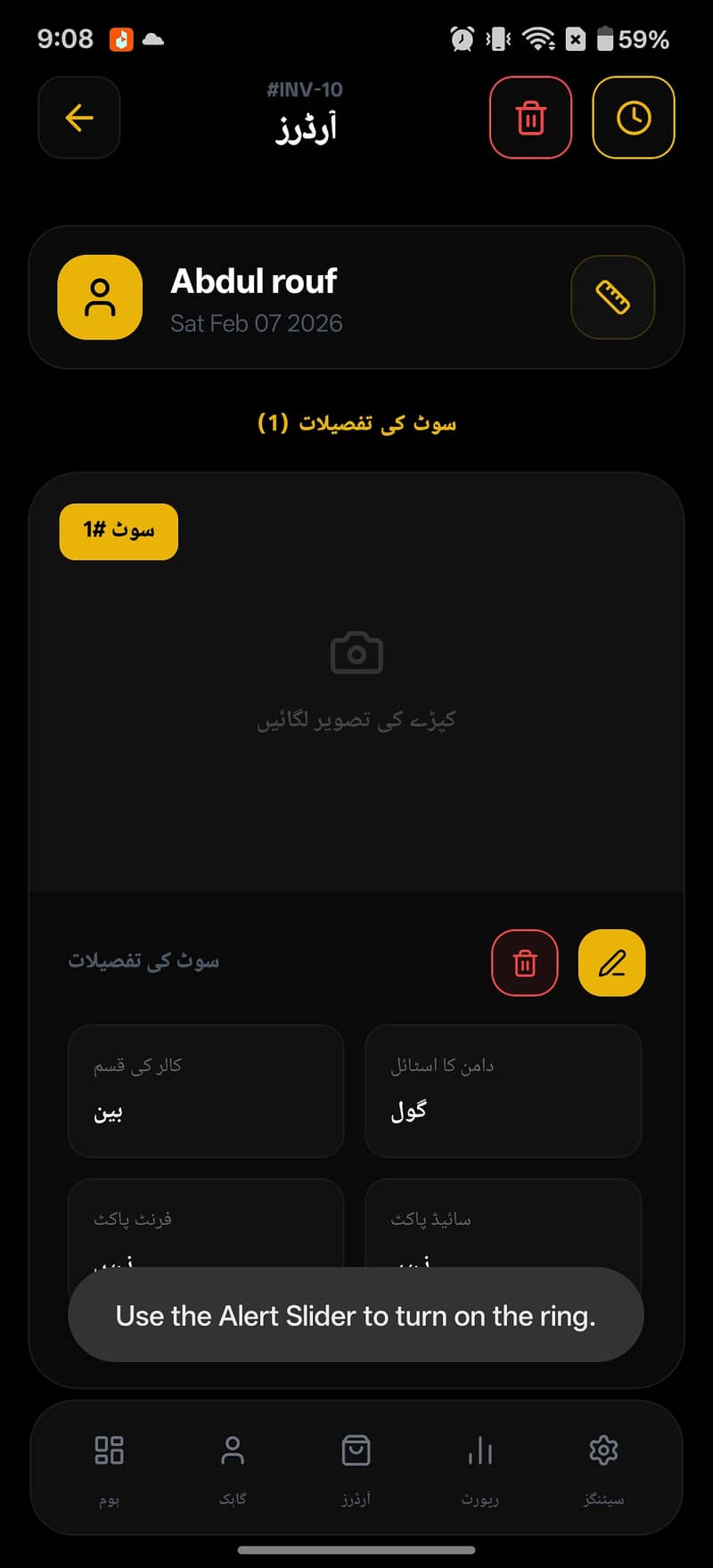Edit suit details using the pencil icon

pyautogui.click(x=611, y=962)
